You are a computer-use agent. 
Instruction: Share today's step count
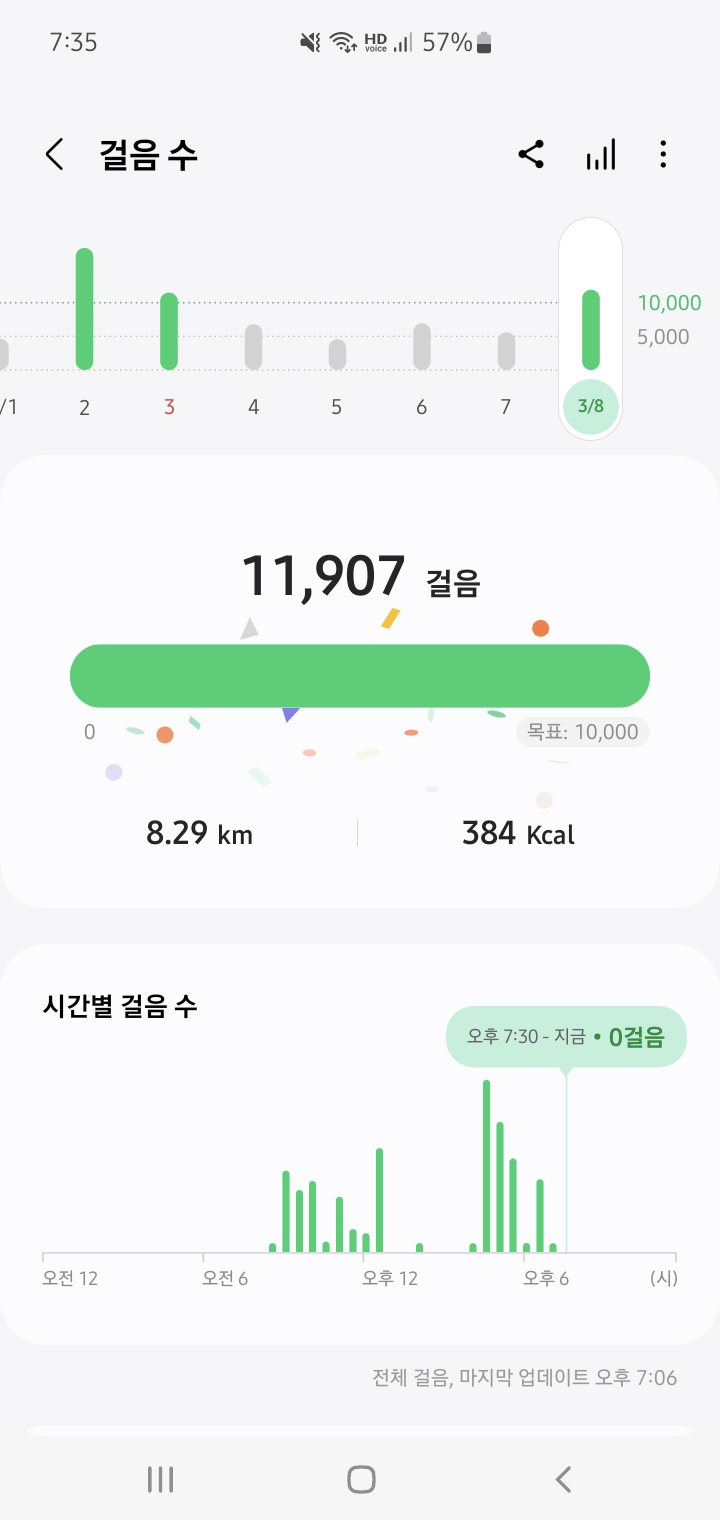pos(531,155)
